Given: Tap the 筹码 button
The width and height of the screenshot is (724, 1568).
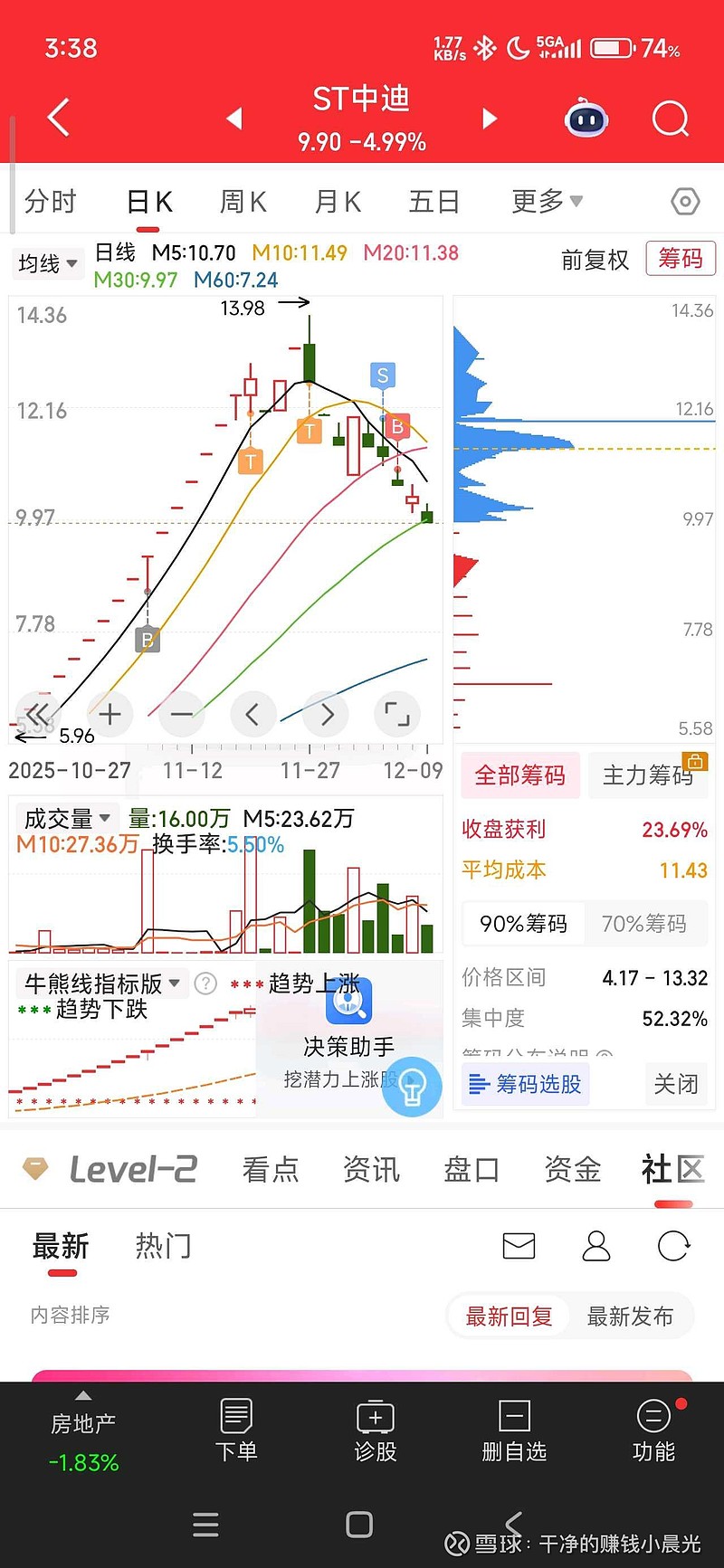Looking at the screenshot, I should (681, 260).
